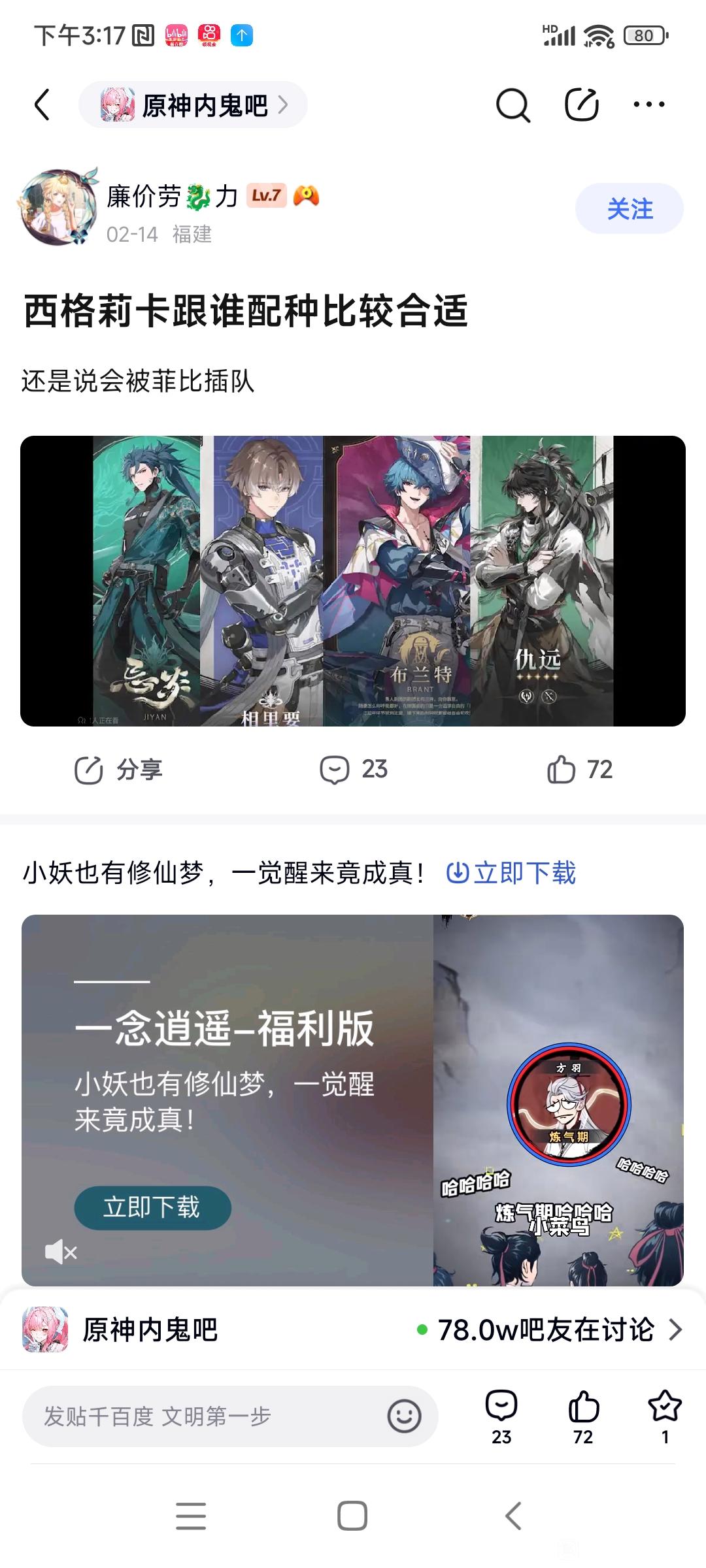
Task: Open system recent apps button
Action: click(191, 1516)
